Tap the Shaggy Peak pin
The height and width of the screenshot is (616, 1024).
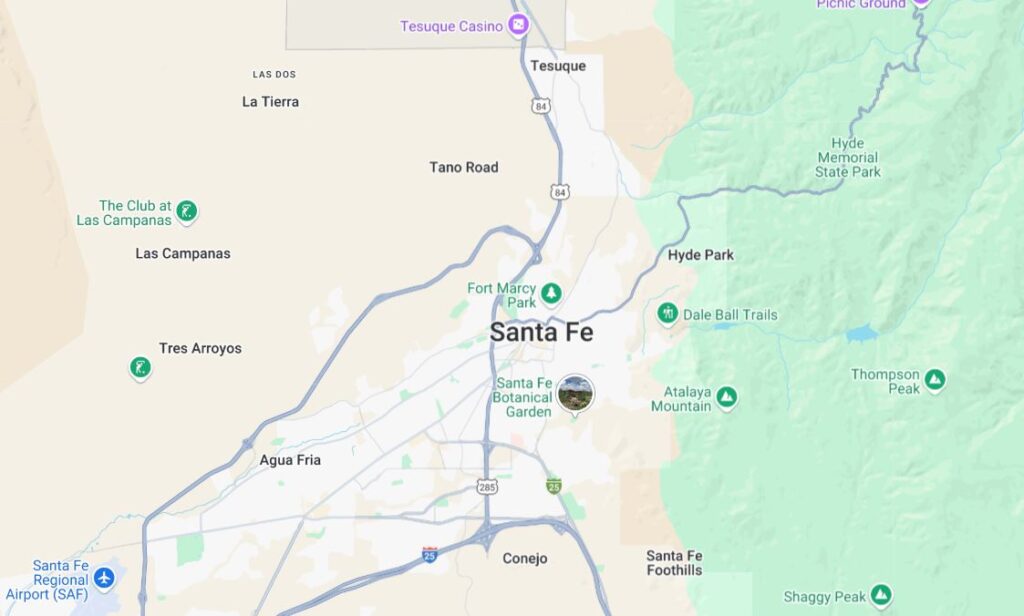pyautogui.click(x=880, y=596)
